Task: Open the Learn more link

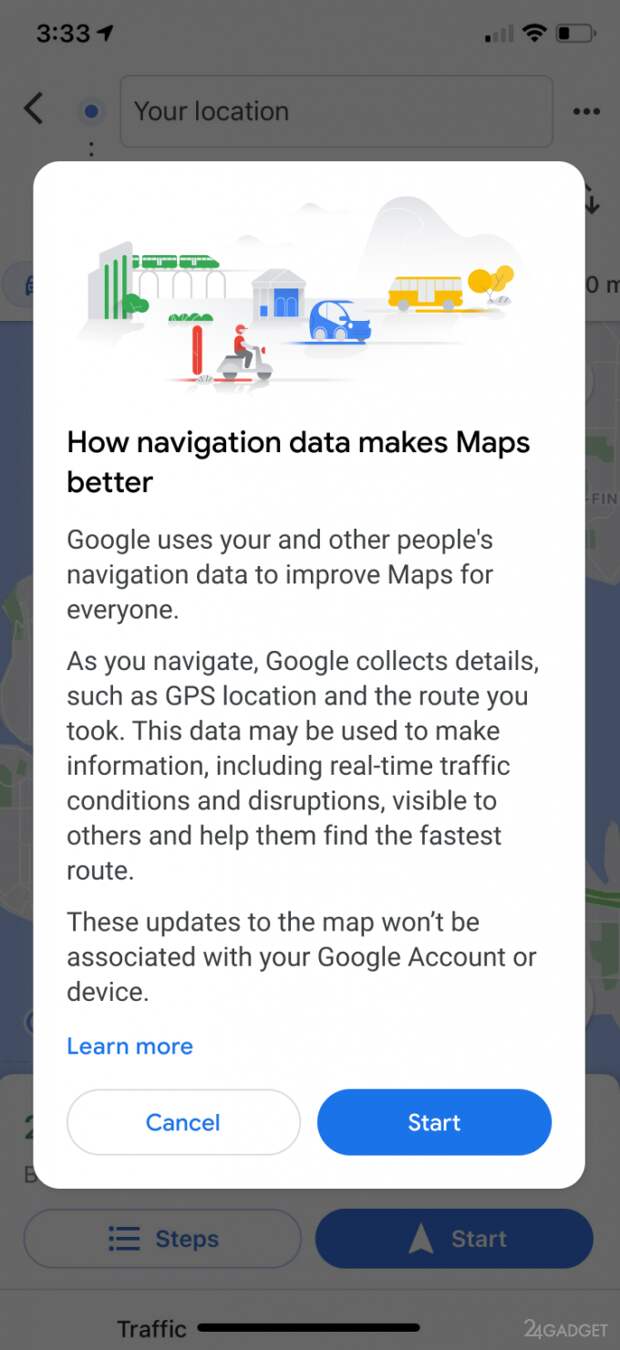Action: click(130, 1046)
